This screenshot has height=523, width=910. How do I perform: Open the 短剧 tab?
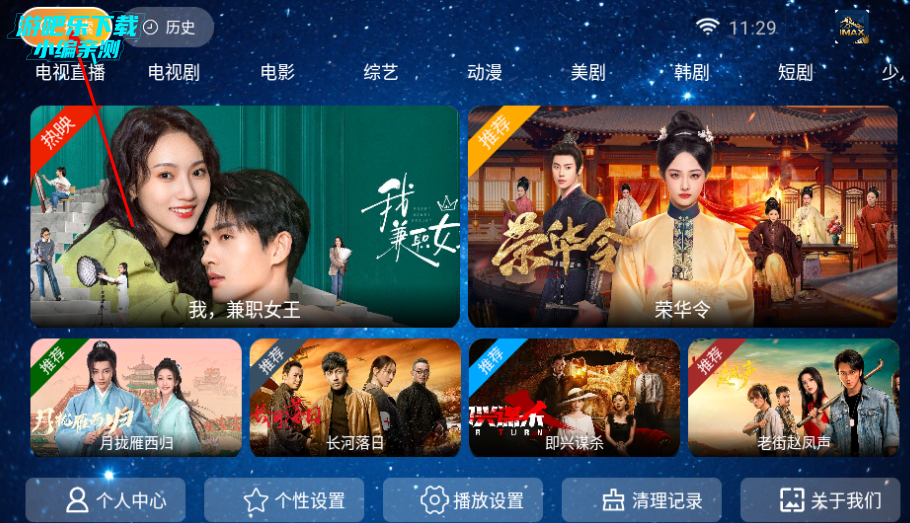795,72
